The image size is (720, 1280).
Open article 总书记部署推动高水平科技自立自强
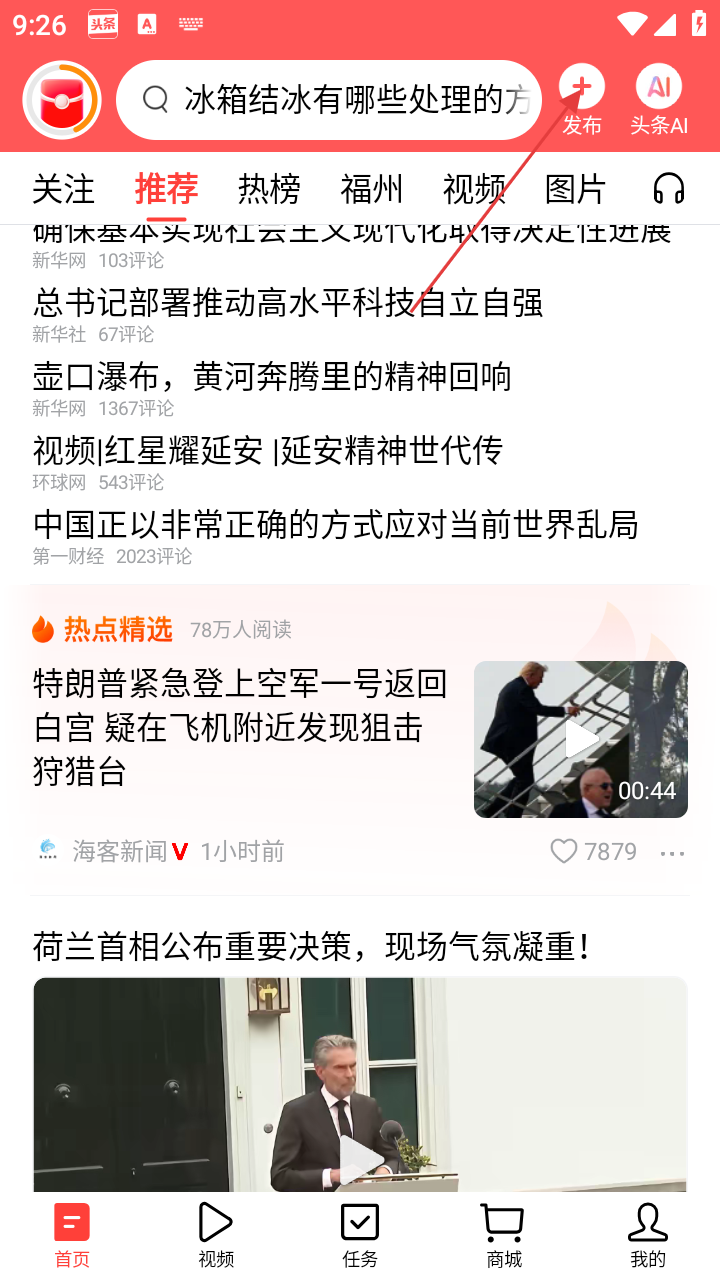click(x=288, y=302)
